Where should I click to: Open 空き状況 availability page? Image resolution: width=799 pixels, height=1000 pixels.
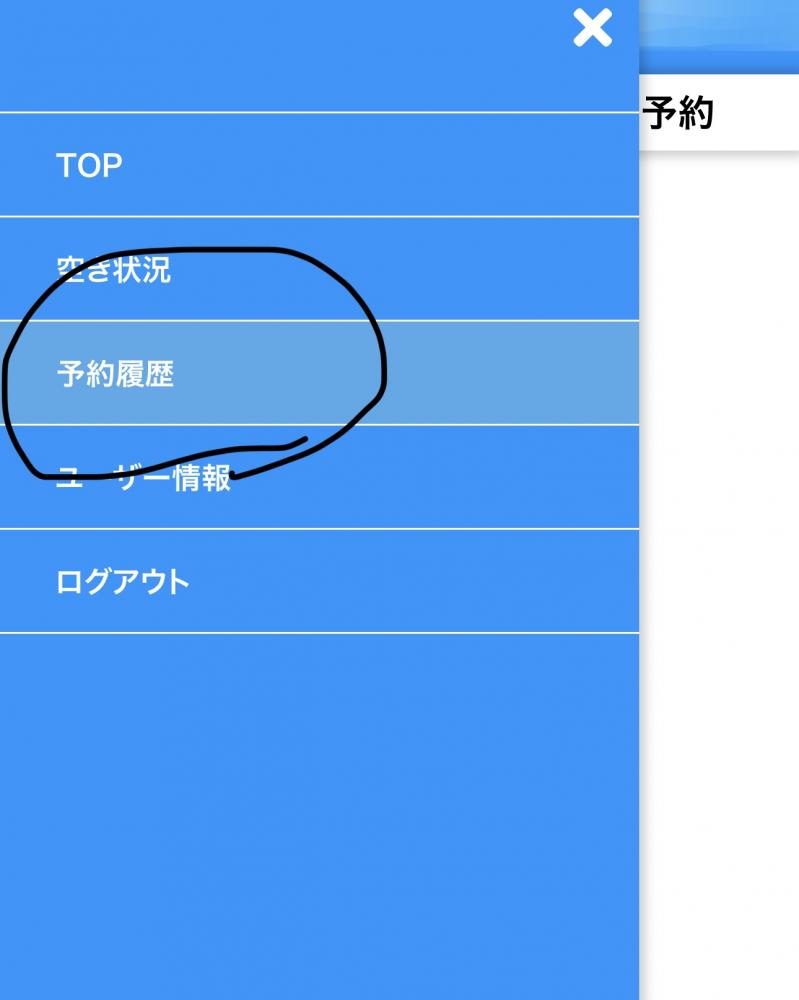[114, 269]
